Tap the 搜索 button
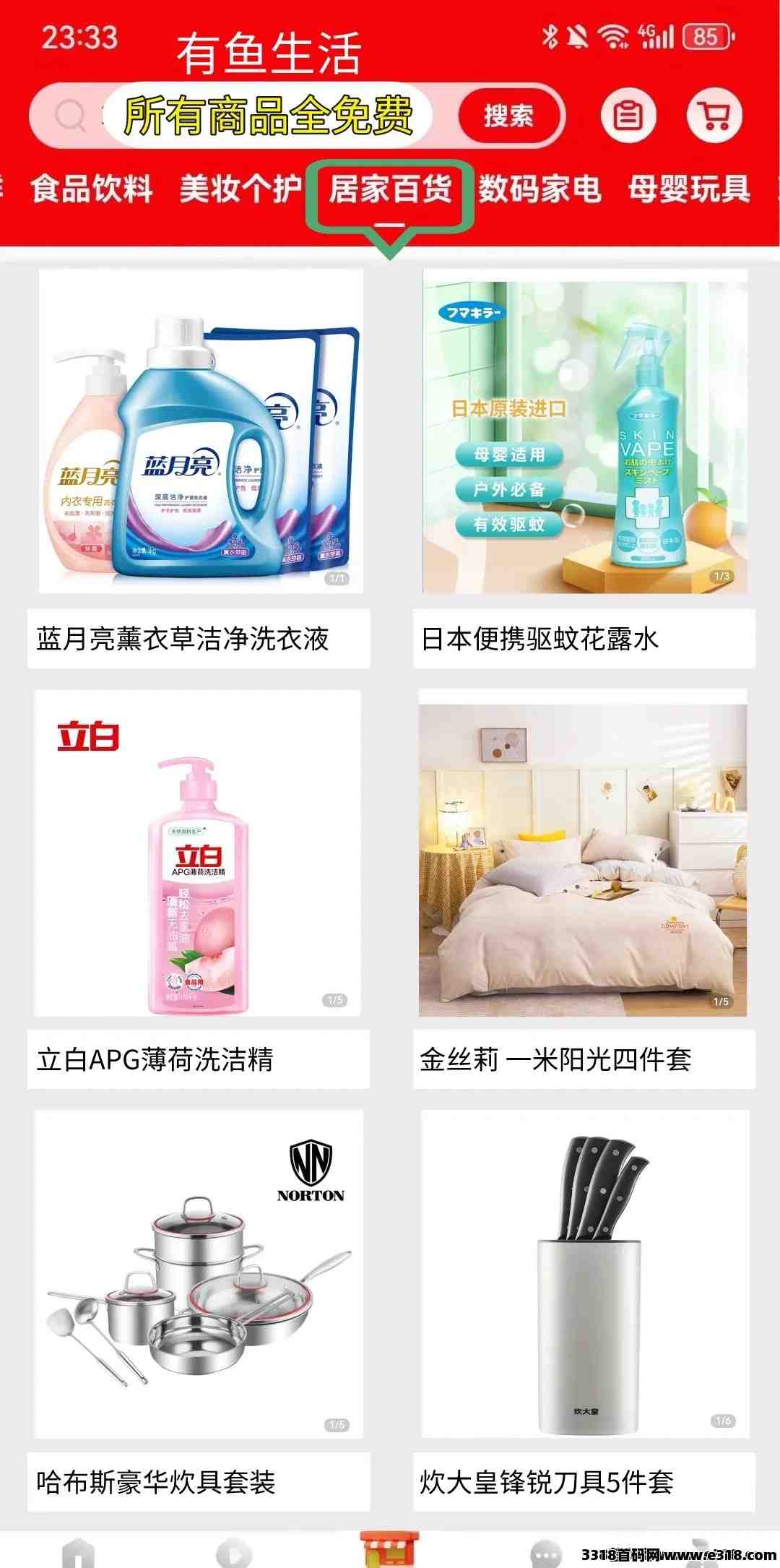Screen dimensions: 780x1568 click(509, 116)
